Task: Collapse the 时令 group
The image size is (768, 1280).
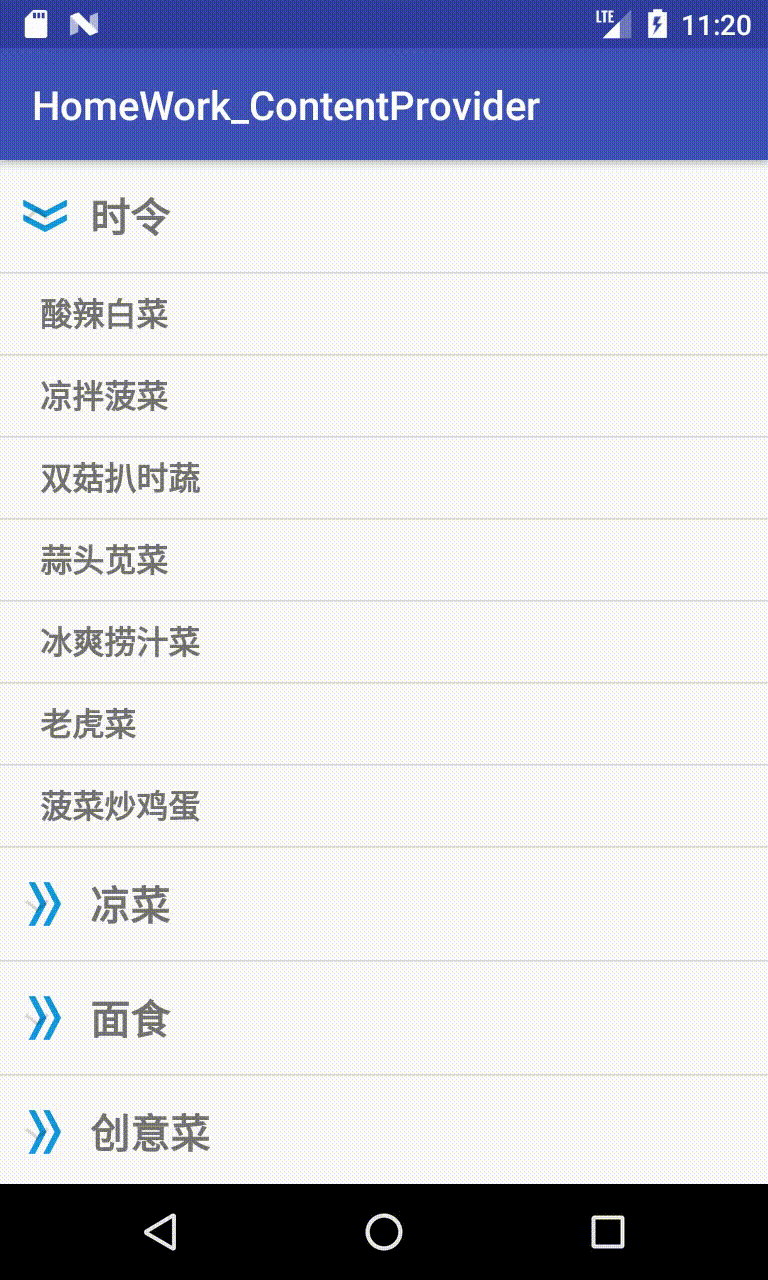Action: coord(384,216)
